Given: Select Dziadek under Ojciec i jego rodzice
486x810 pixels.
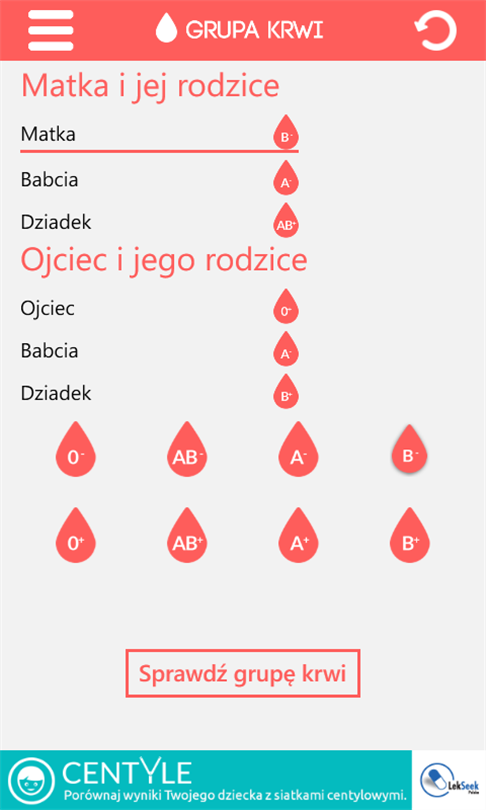Looking at the screenshot, I should [159, 393].
